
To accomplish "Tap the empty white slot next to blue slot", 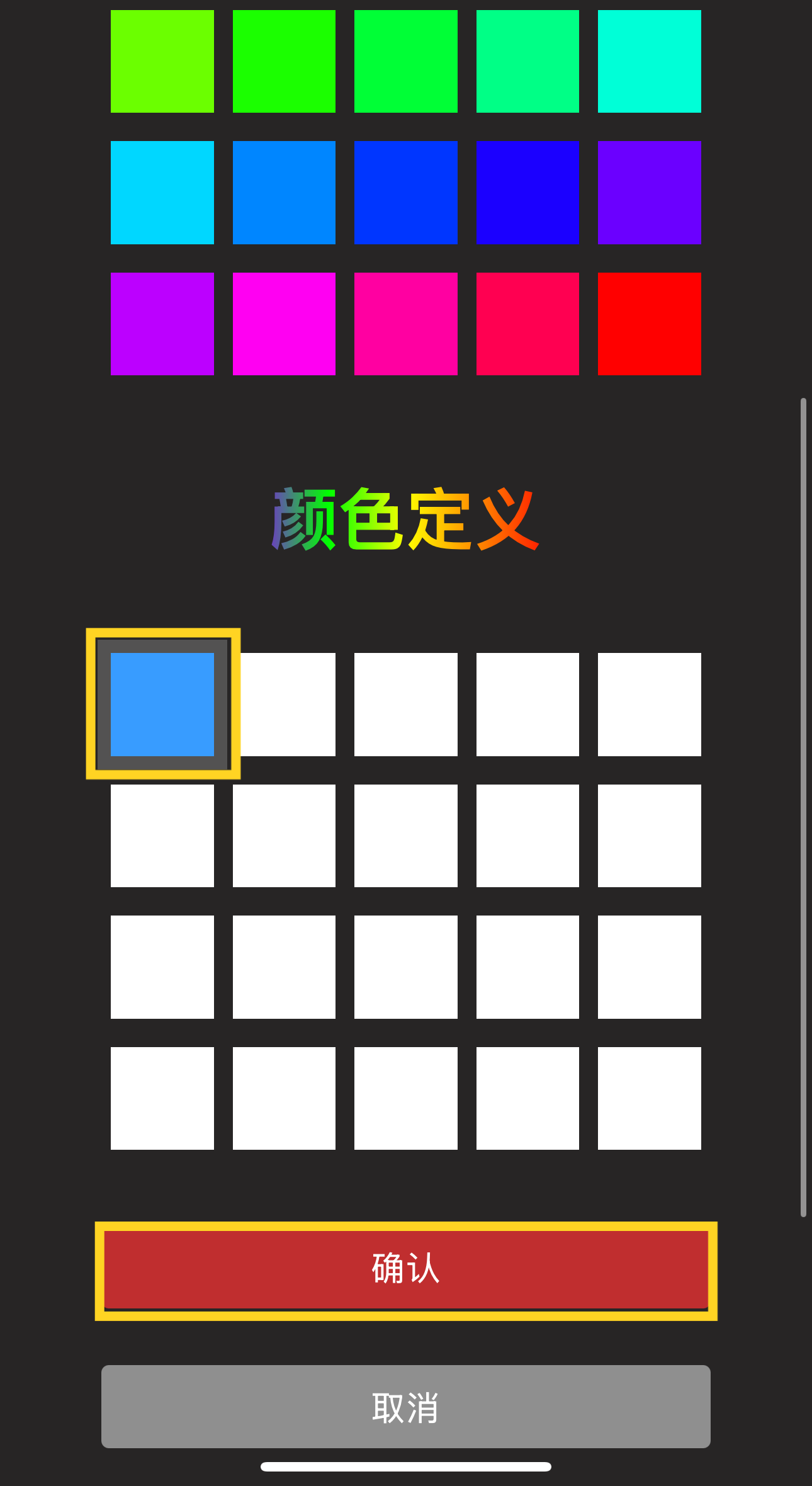I will [x=288, y=704].
